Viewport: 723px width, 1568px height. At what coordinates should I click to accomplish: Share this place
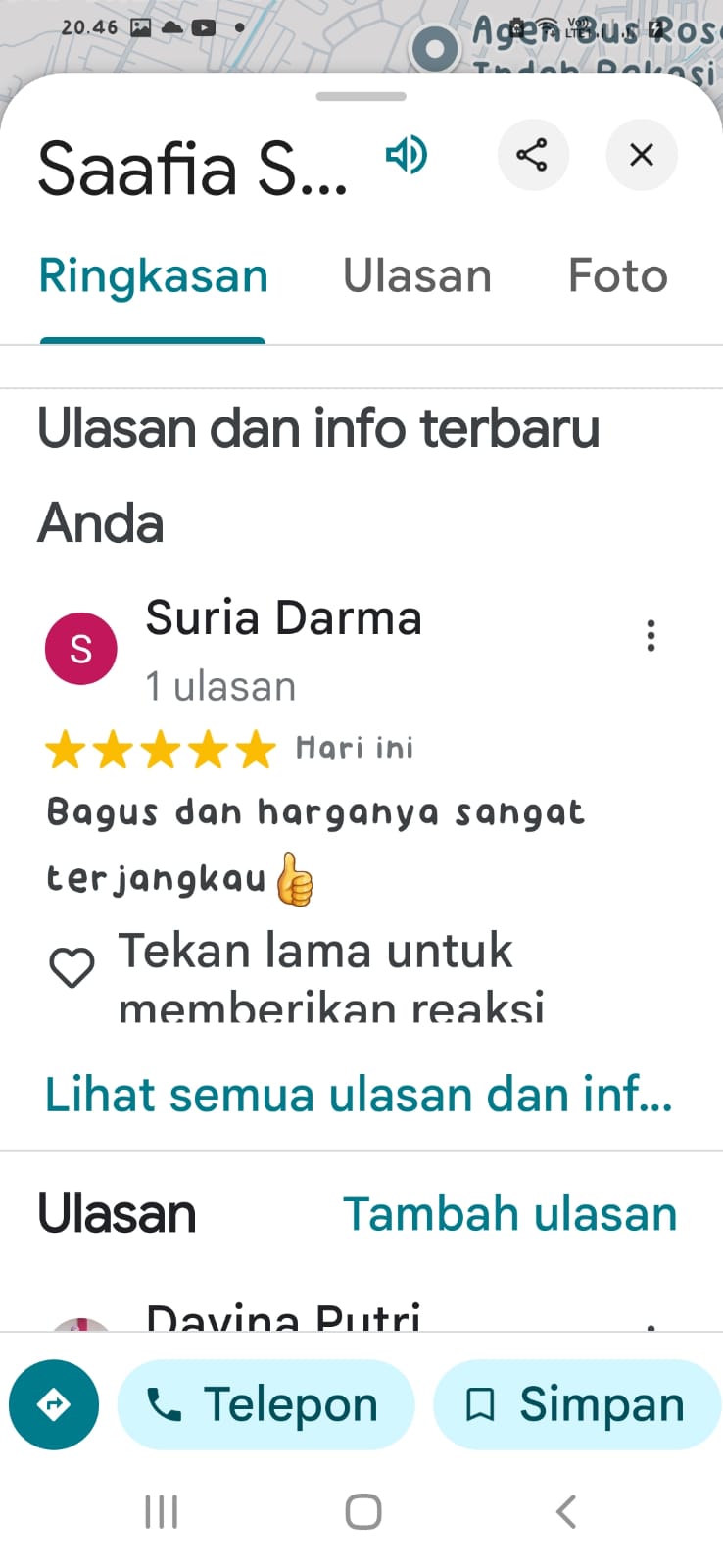pos(533,155)
